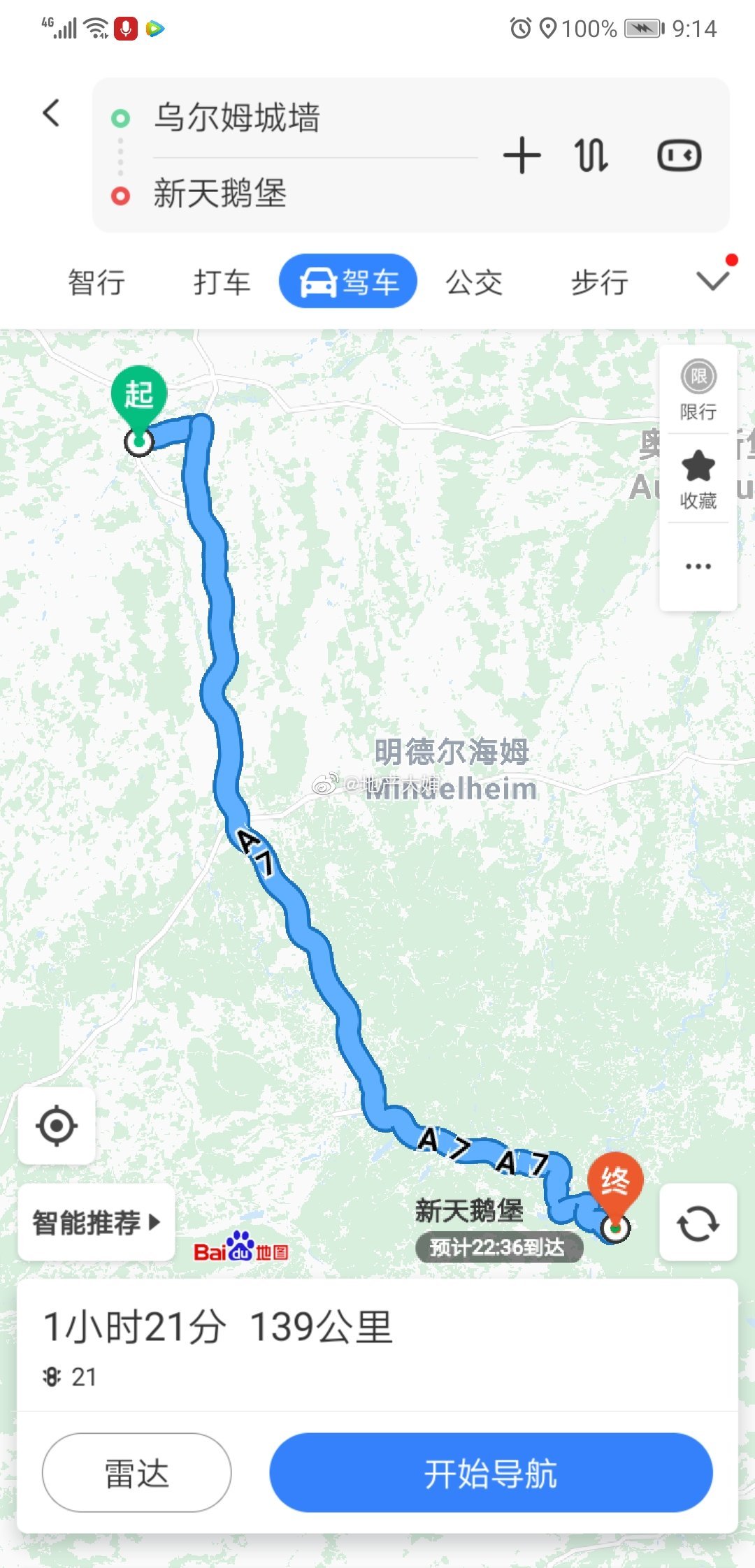Add the route to favorites (收藏)
Screen dimensions: 755x1568
pyautogui.click(x=698, y=475)
